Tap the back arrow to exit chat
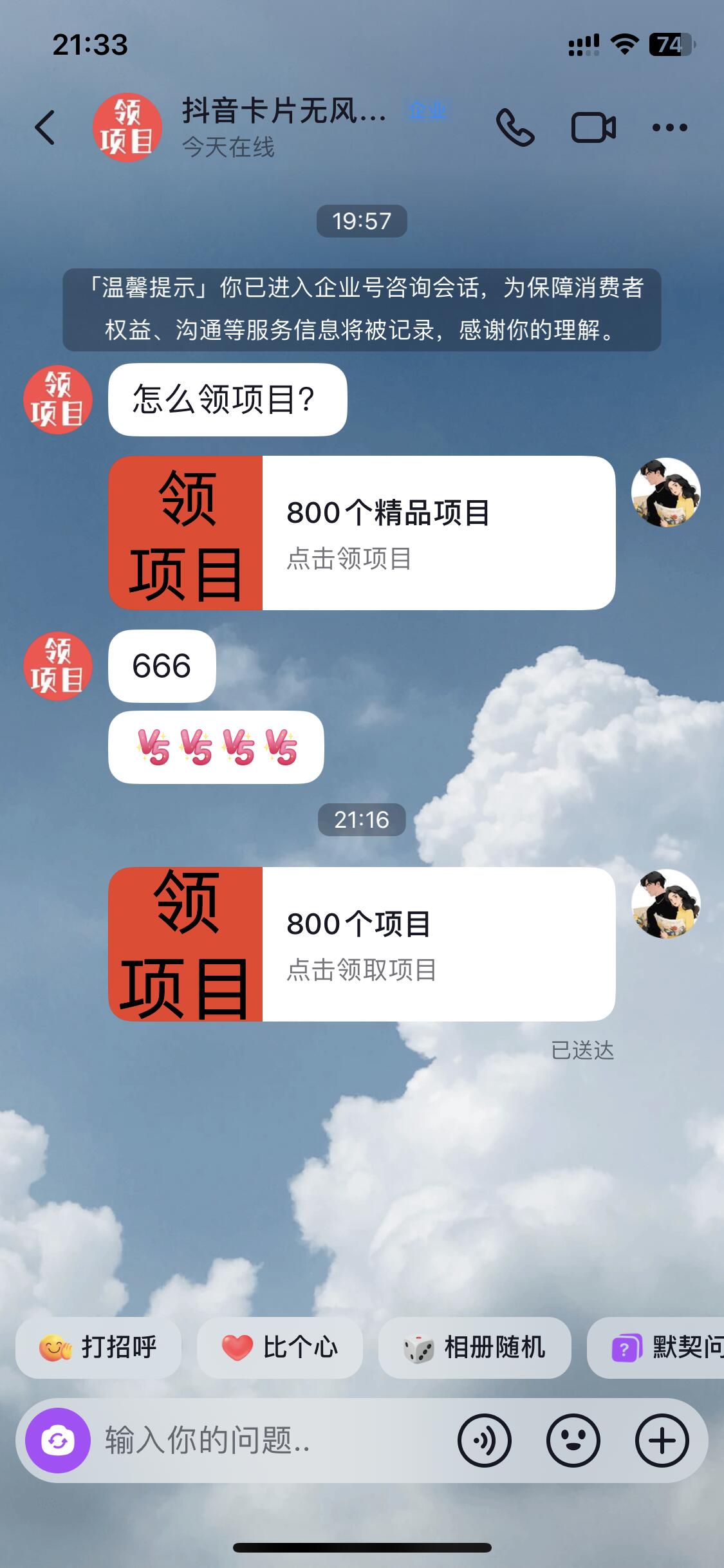Screen dimensions: 724x1568 click(x=43, y=127)
